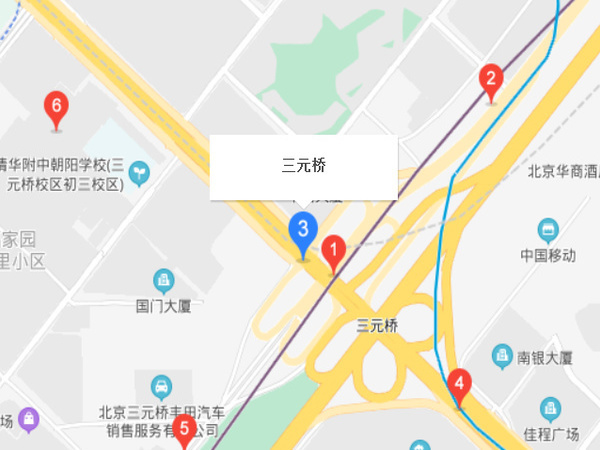Open the red marker numbered 4

pyautogui.click(x=459, y=385)
